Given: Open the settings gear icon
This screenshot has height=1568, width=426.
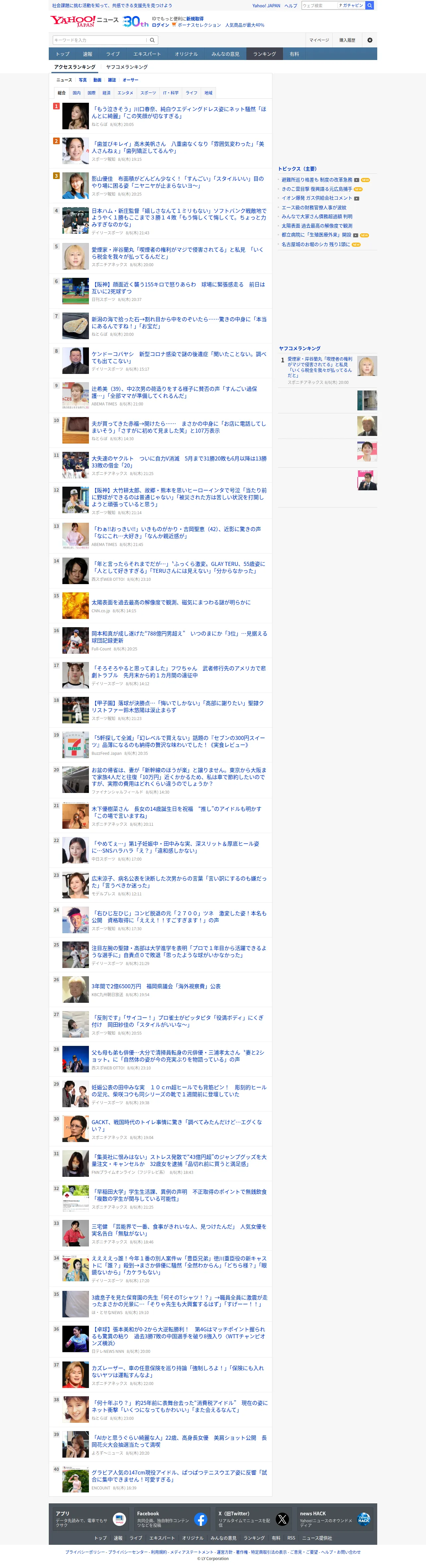Looking at the screenshot, I should (369, 40).
